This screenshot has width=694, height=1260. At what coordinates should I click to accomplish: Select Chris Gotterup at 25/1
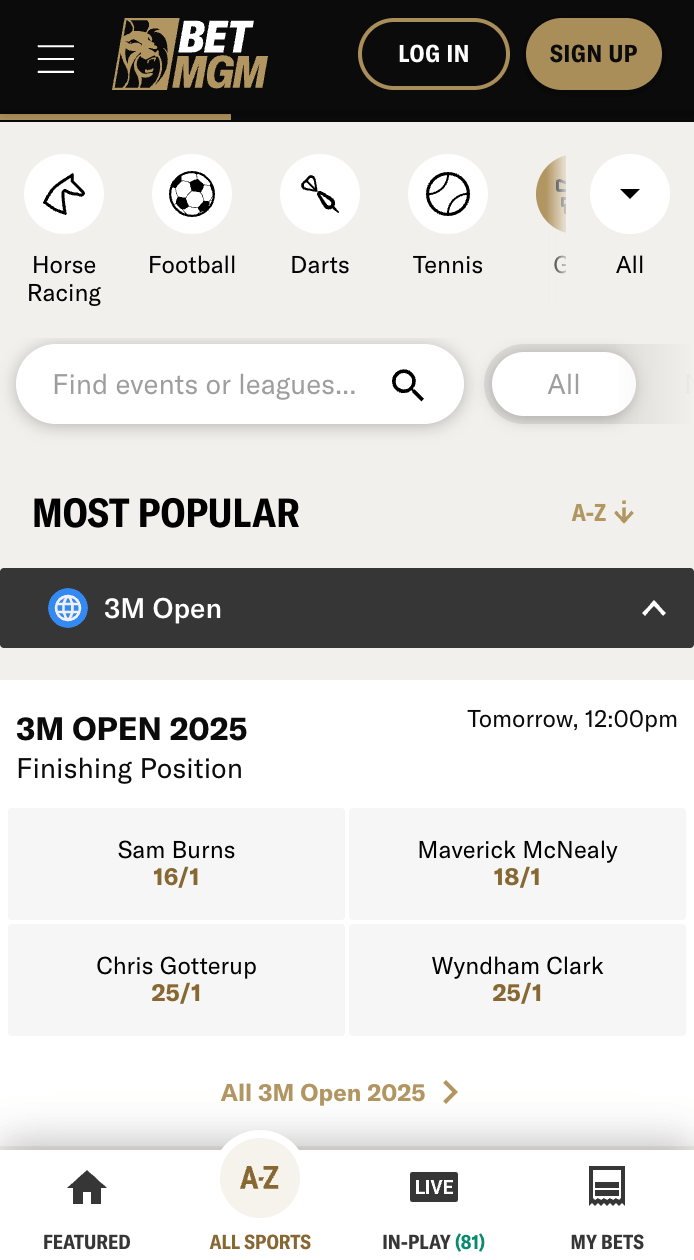176,980
